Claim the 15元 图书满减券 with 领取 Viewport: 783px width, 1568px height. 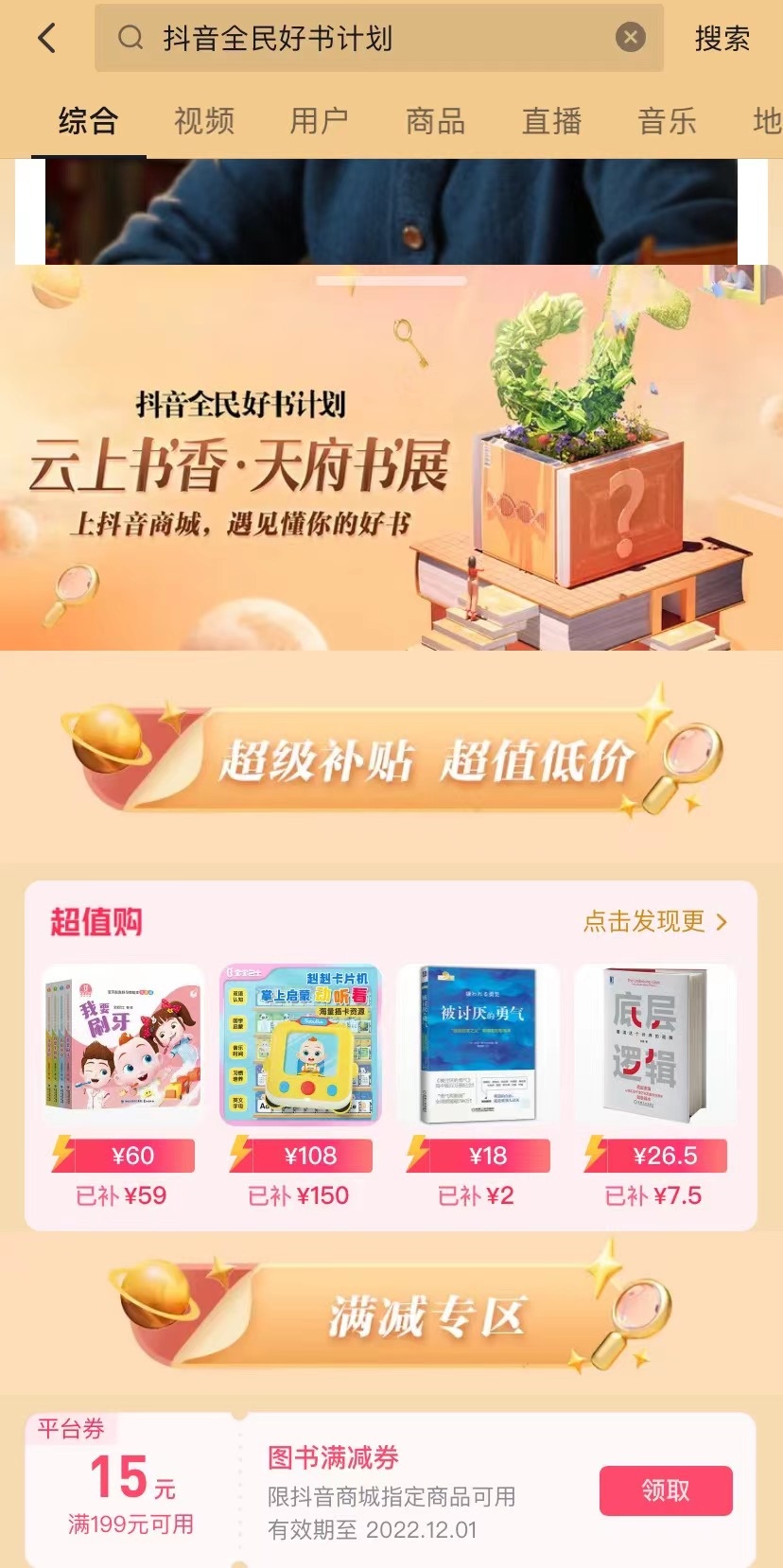tap(666, 1490)
